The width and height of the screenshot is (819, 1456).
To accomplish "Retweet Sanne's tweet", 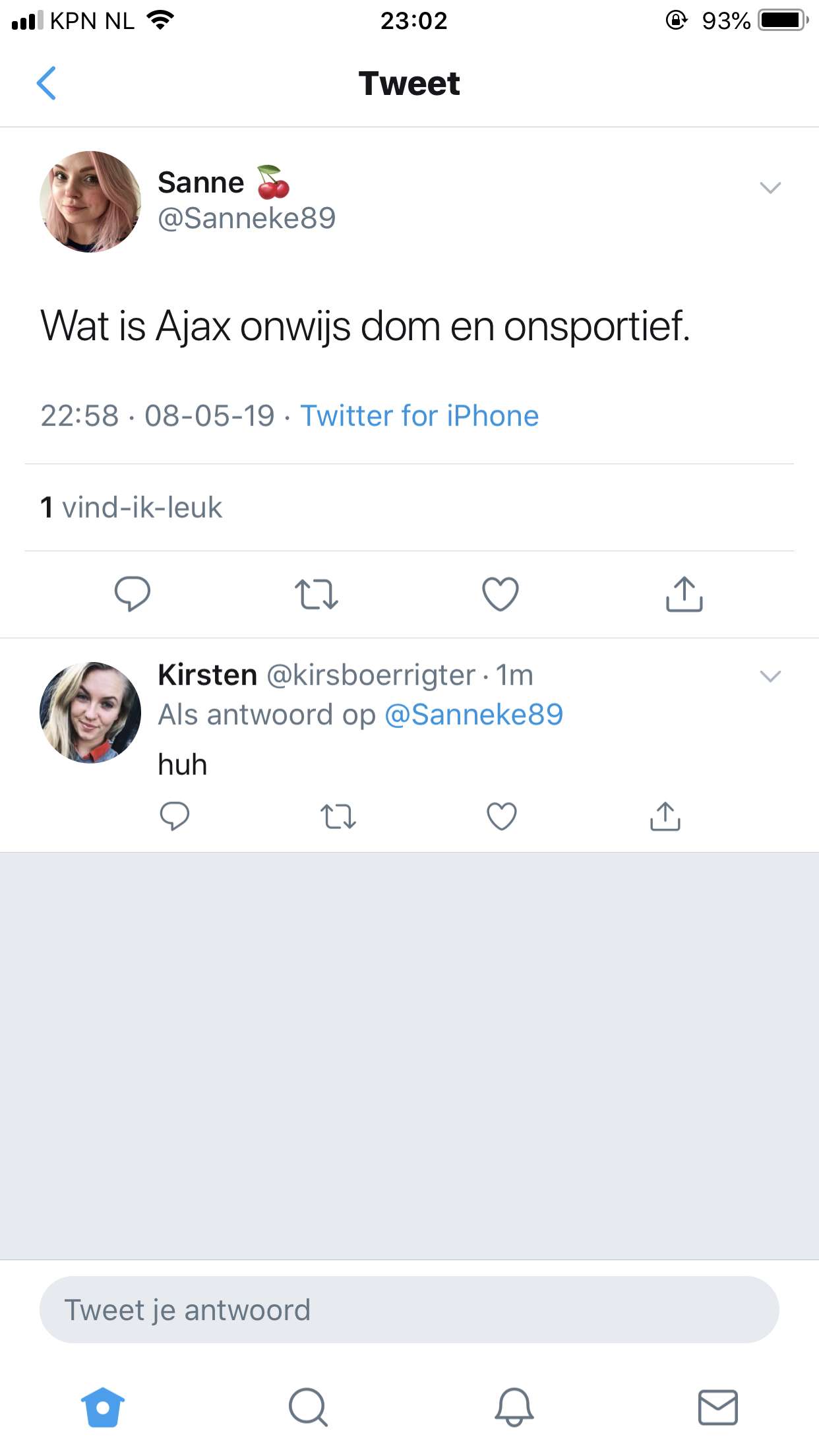I will 317,594.
